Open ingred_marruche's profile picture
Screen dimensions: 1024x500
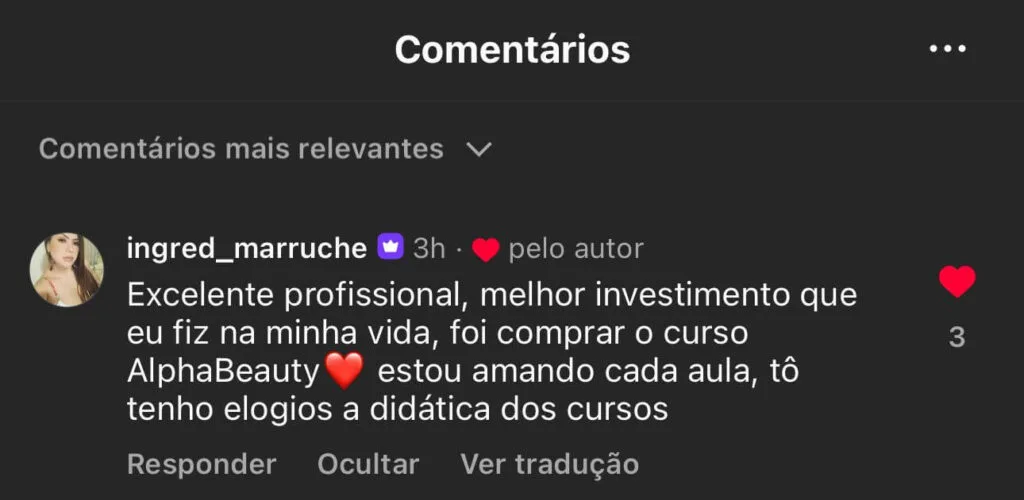pos(67,270)
